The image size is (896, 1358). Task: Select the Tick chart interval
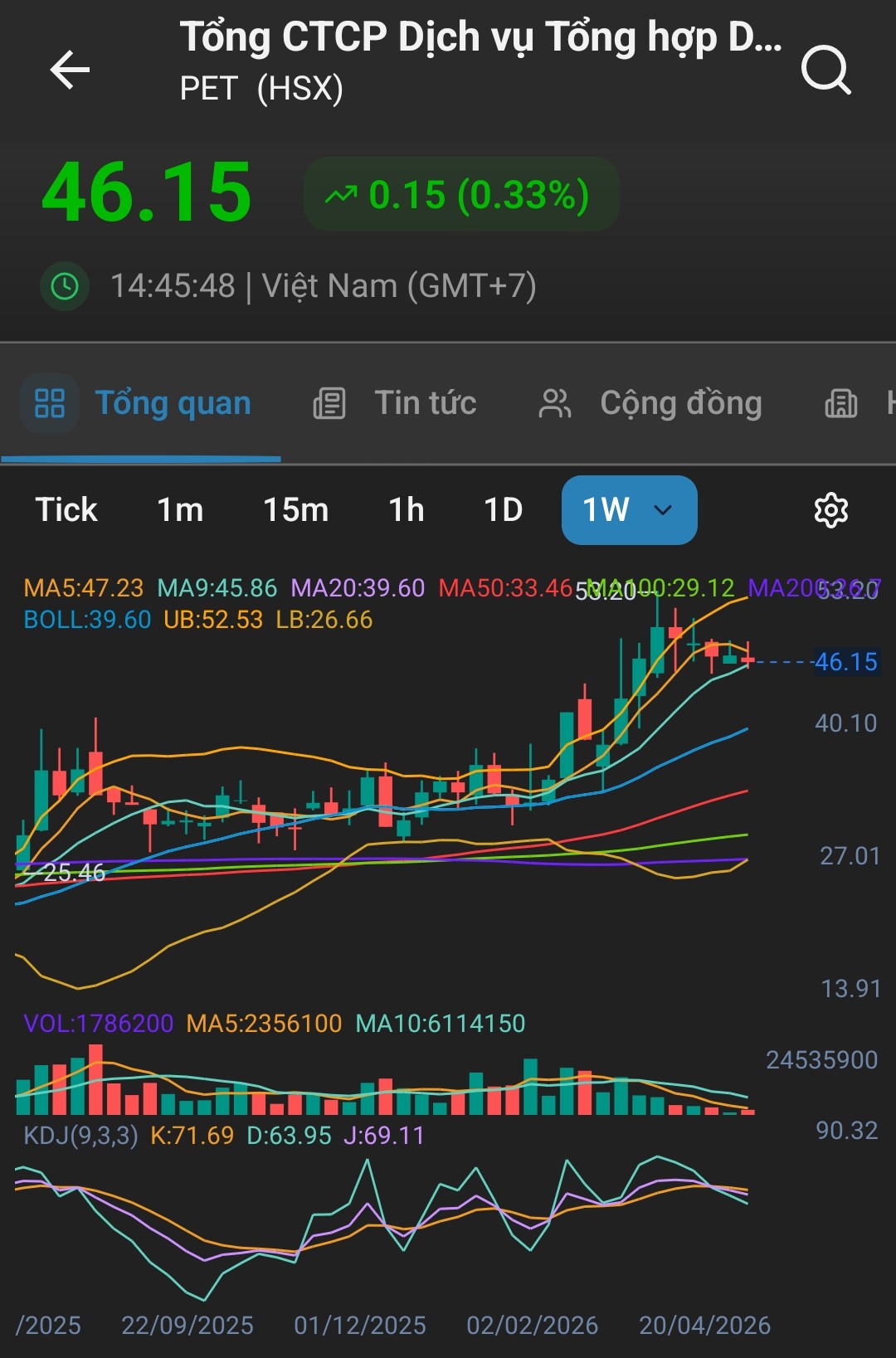point(66,510)
